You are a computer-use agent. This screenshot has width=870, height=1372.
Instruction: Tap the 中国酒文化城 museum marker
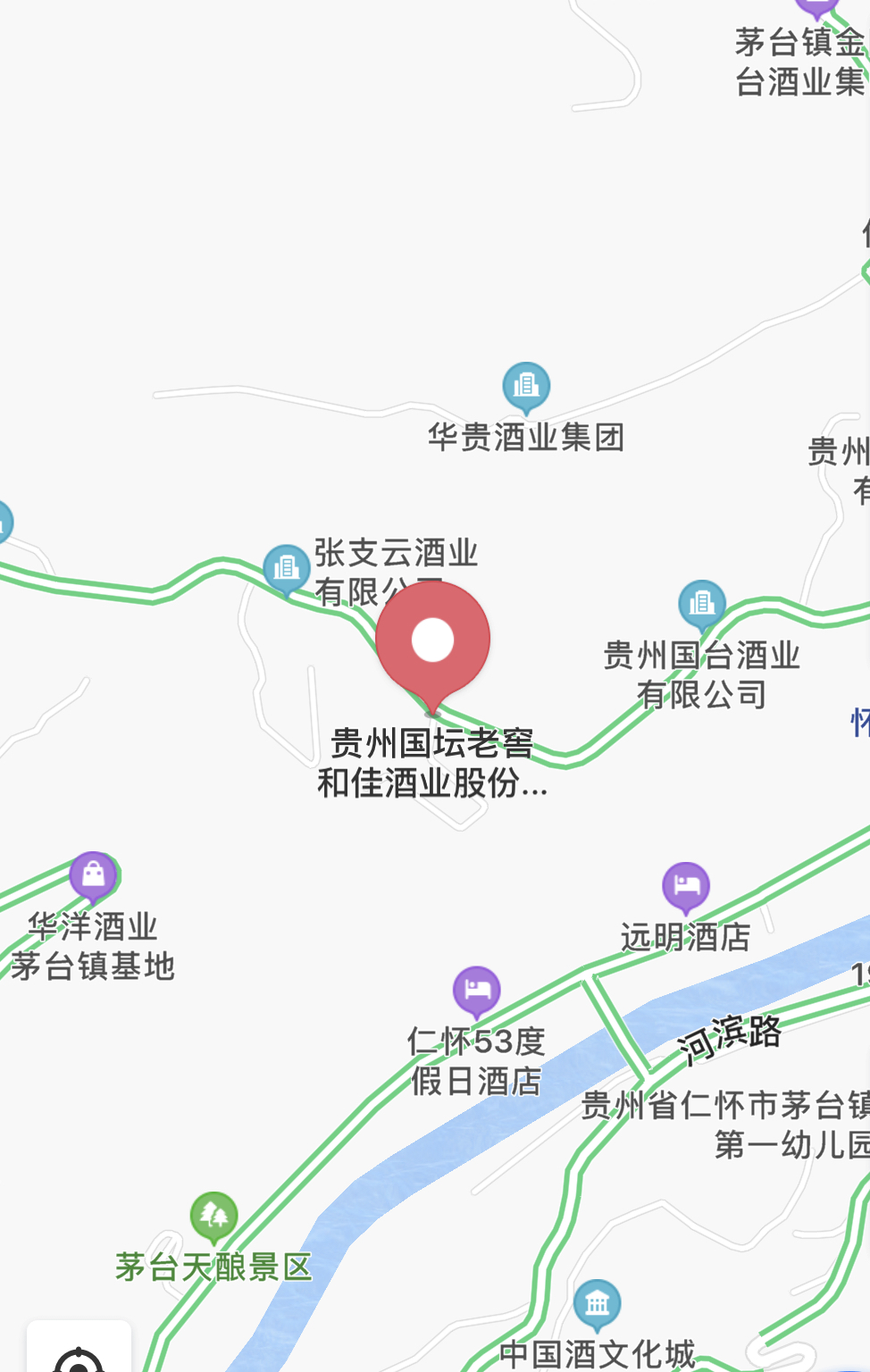(x=597, y=1304)
